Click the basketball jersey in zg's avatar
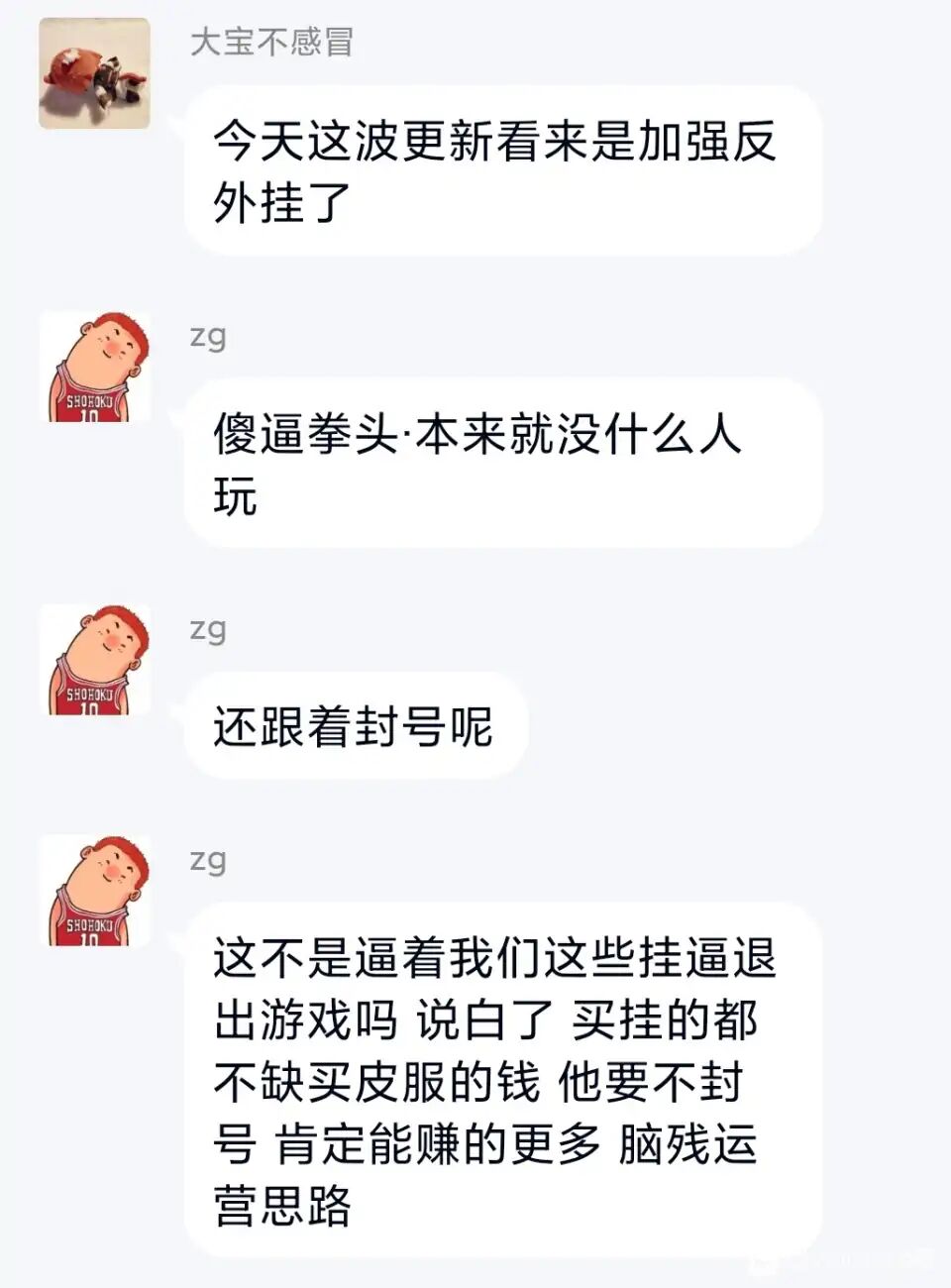Screen dimensions: 951x1288 coord(95,406)
